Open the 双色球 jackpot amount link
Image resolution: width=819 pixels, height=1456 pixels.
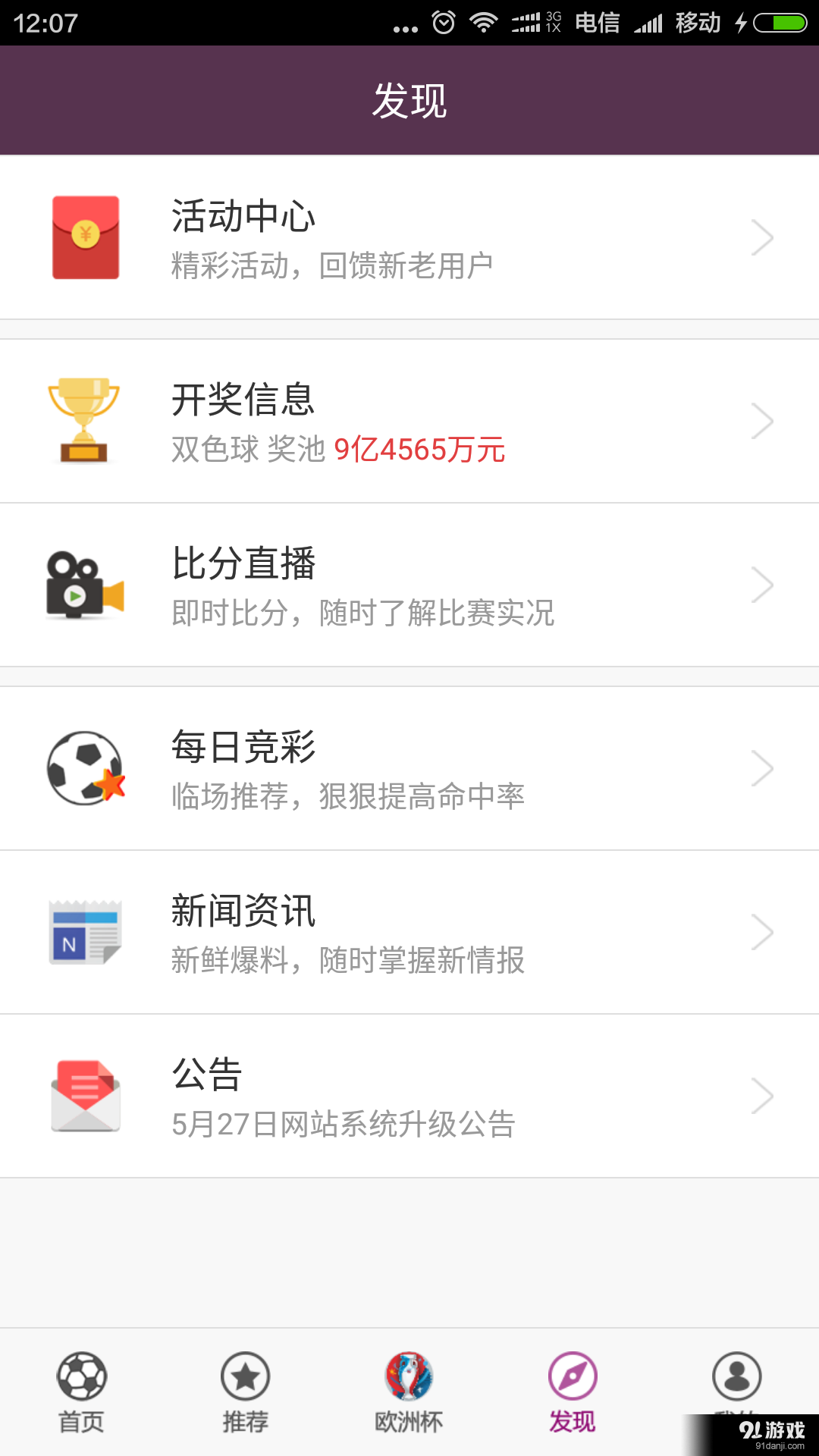pos(419,450)
